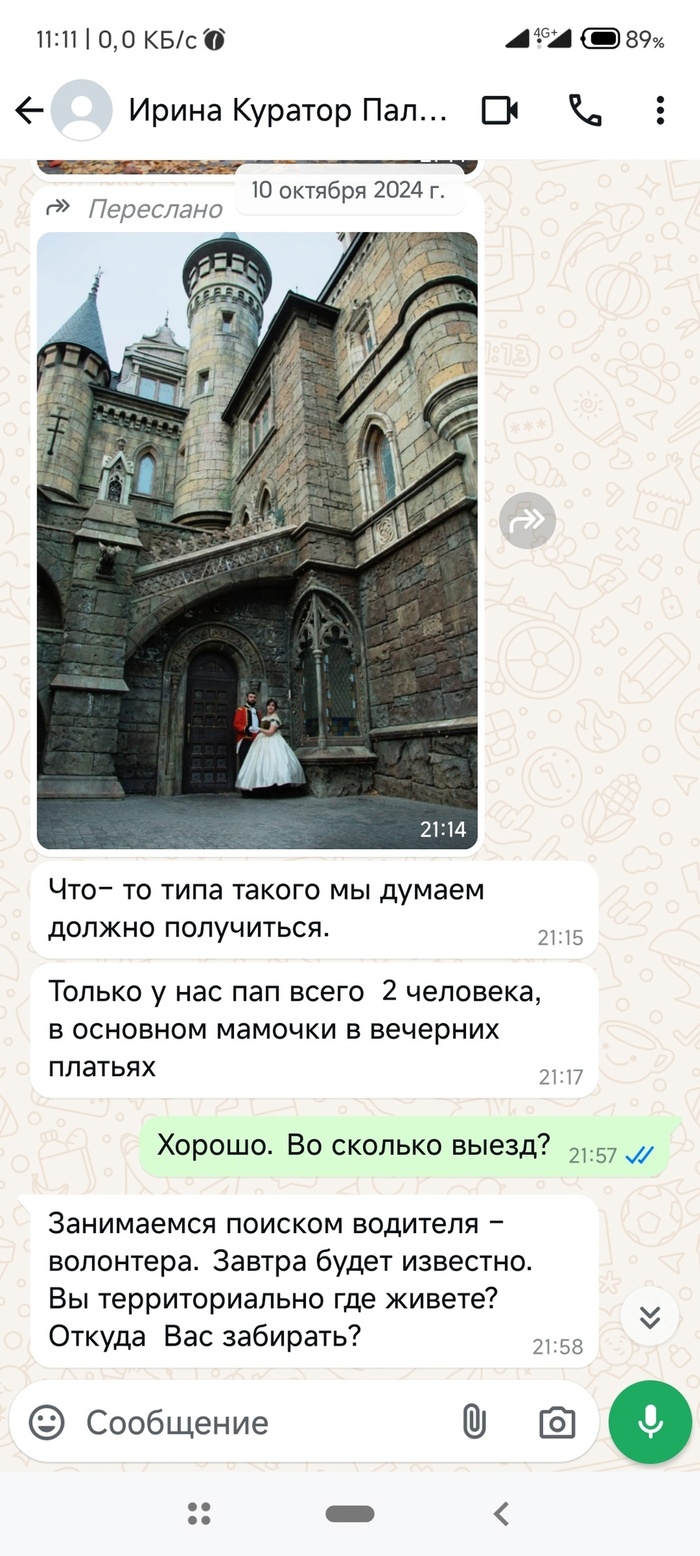The height and width of the screenshot is (1556, 700).
Task: Tap the system back button
Action: (501, 1514)
